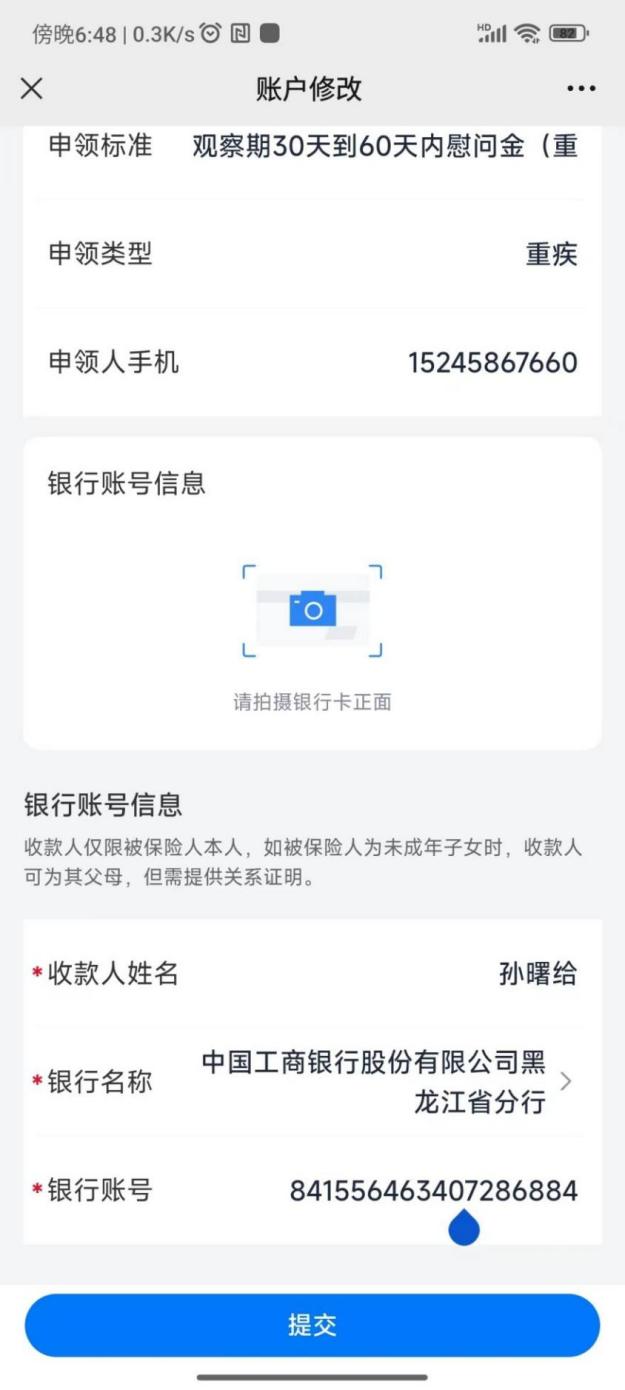Image resolution: width=625 pixels, height=1390 pixels.
Task: Close the 账户修改 page
Action: tap(32, 89)
